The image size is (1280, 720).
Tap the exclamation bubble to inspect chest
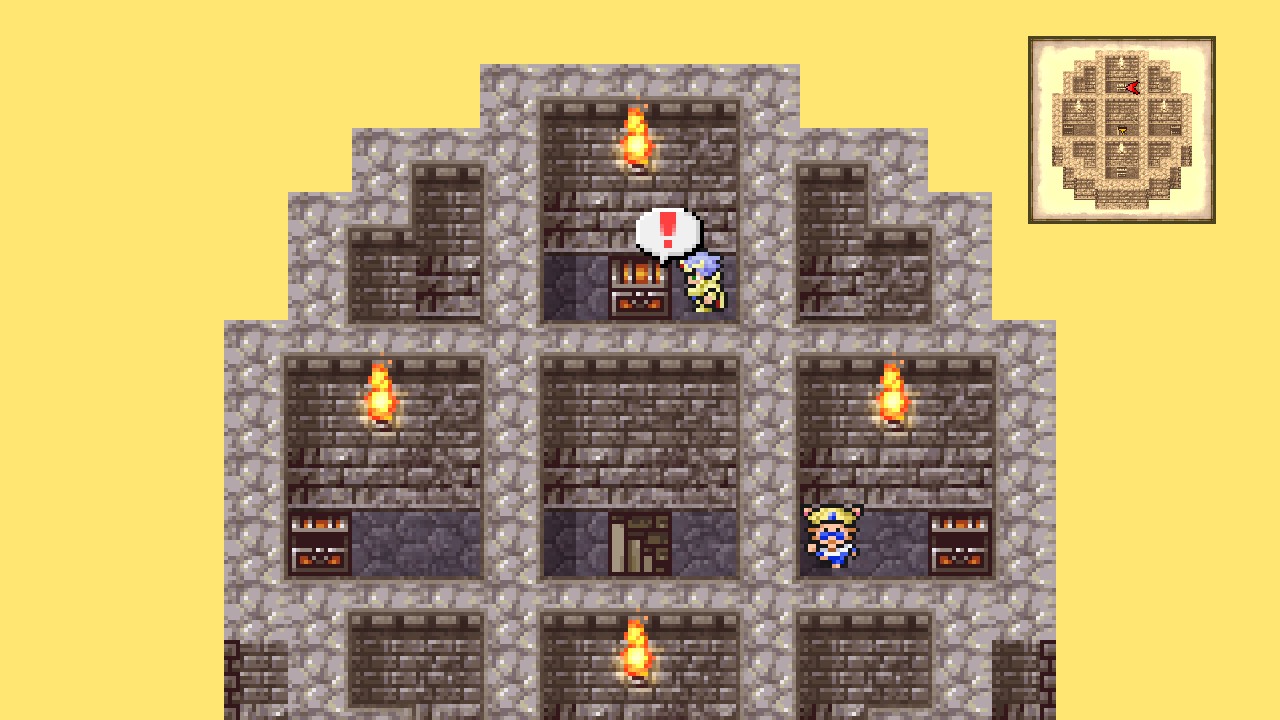pos(667,232)
